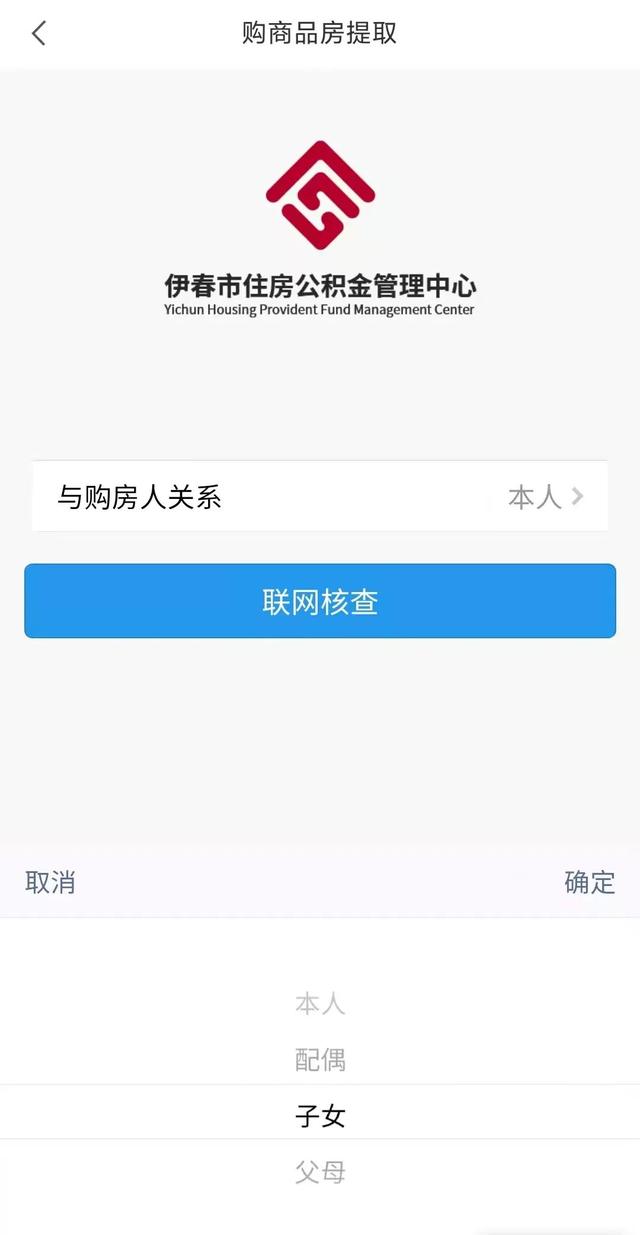This screenshot has height=1235, width=640.
Task: Select 本人 in the picker
Action: [x=320, y=1004]
